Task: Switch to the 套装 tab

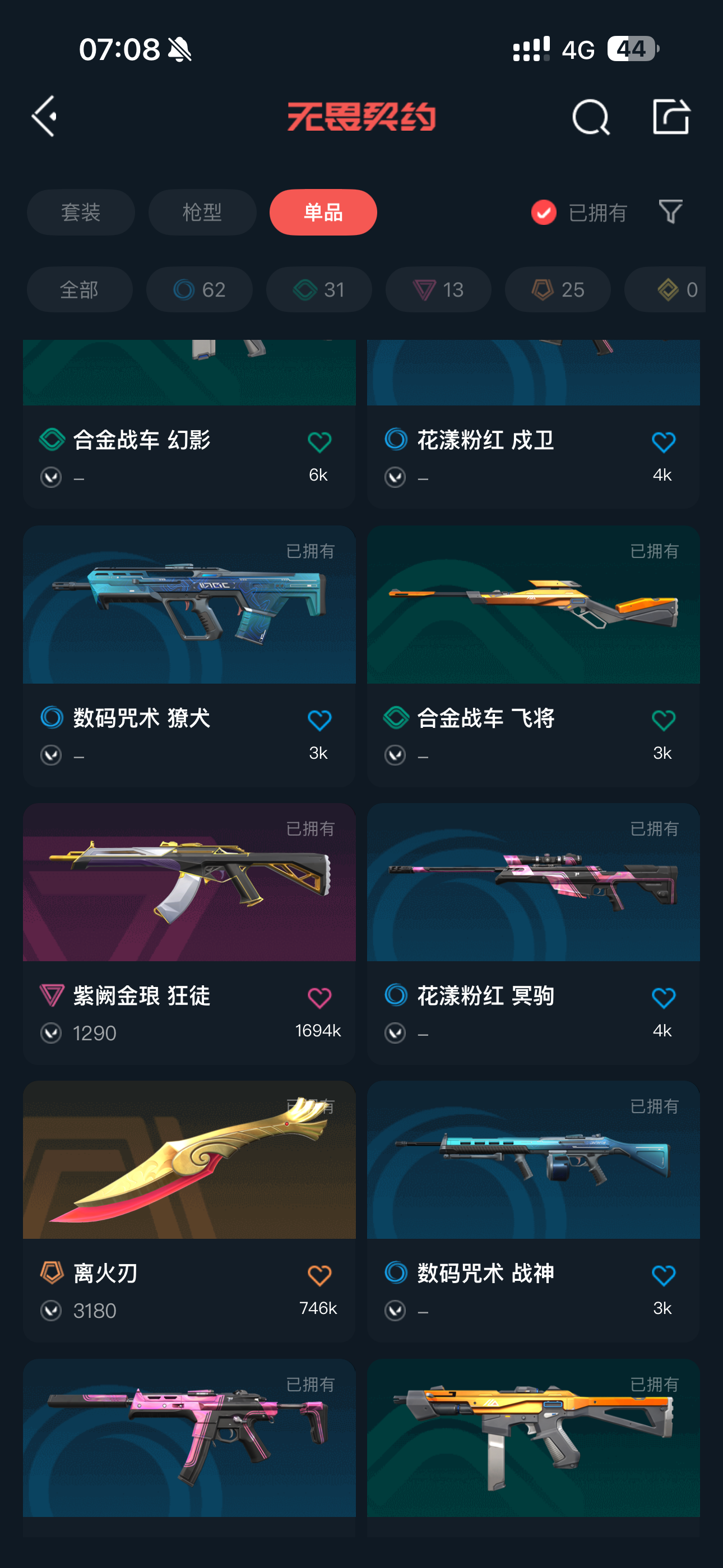Action: click(80, 213)
